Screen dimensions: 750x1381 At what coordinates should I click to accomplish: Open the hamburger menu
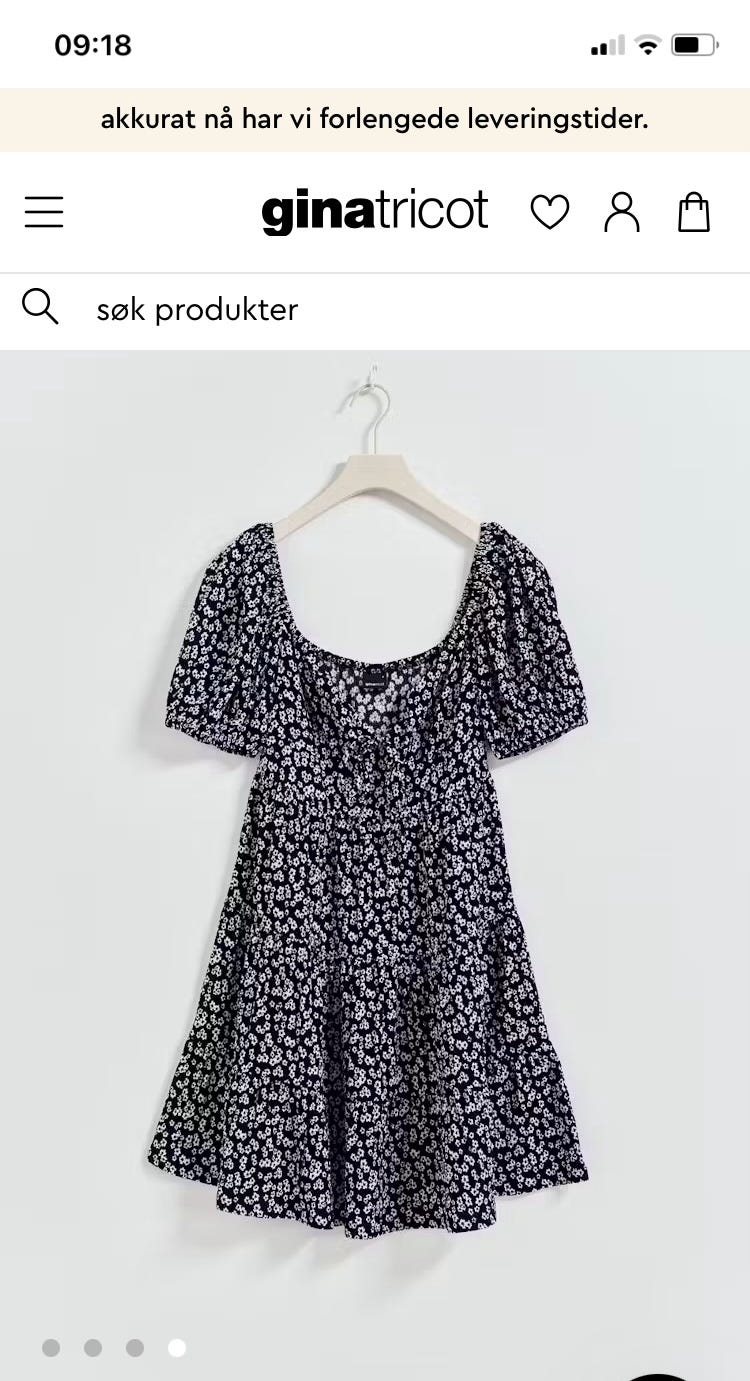point(44,212)
